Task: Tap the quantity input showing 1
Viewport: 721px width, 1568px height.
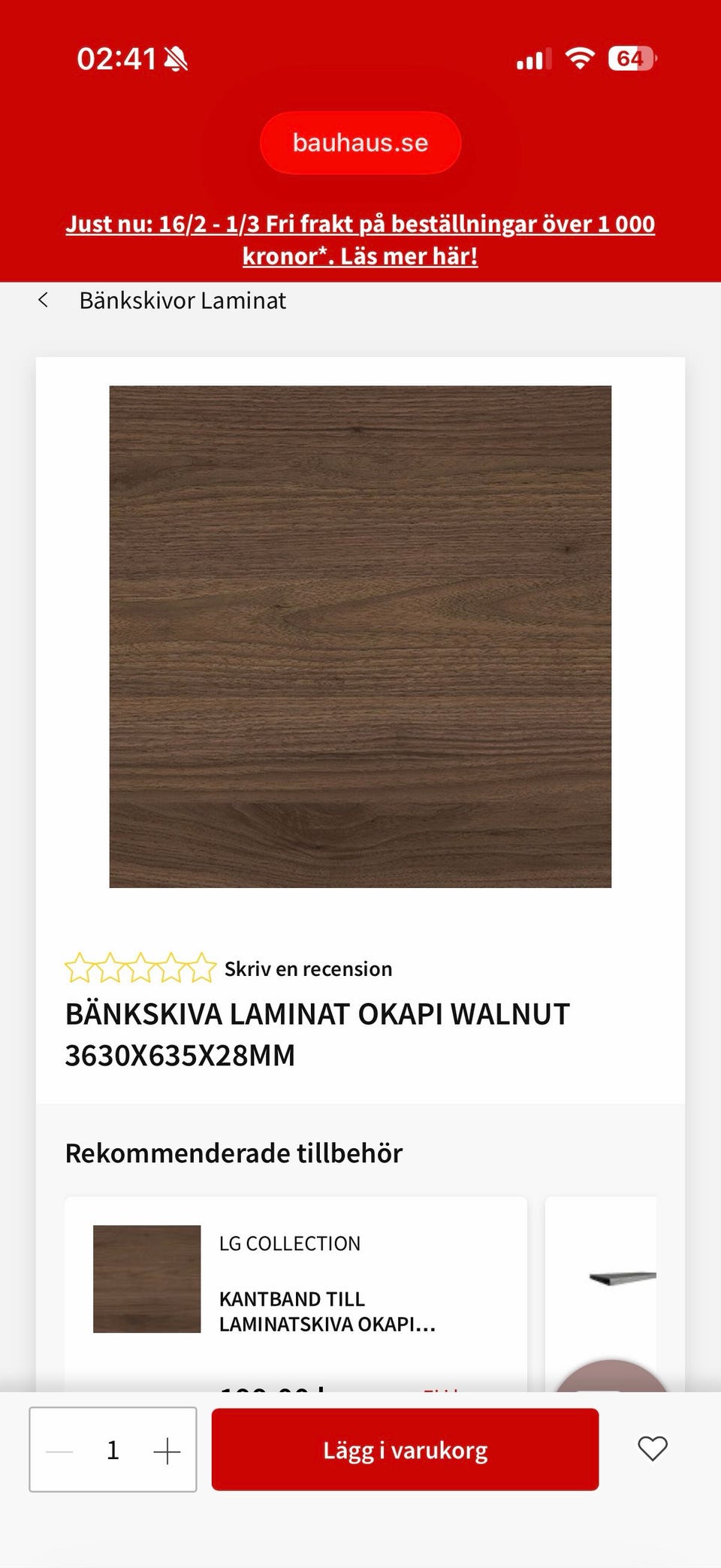Action: (x=113, y=1450)
